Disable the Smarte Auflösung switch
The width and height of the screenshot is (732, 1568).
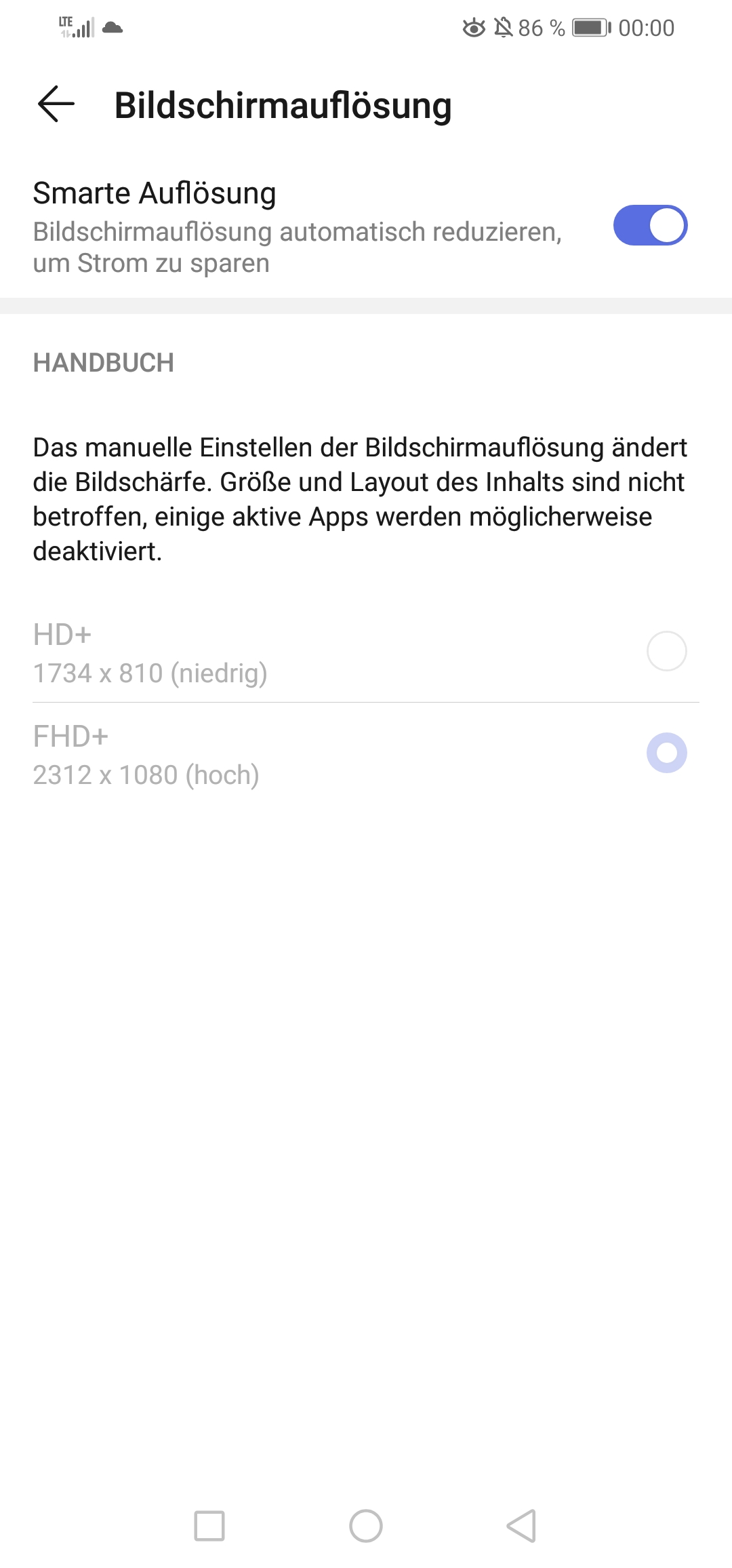650,225
